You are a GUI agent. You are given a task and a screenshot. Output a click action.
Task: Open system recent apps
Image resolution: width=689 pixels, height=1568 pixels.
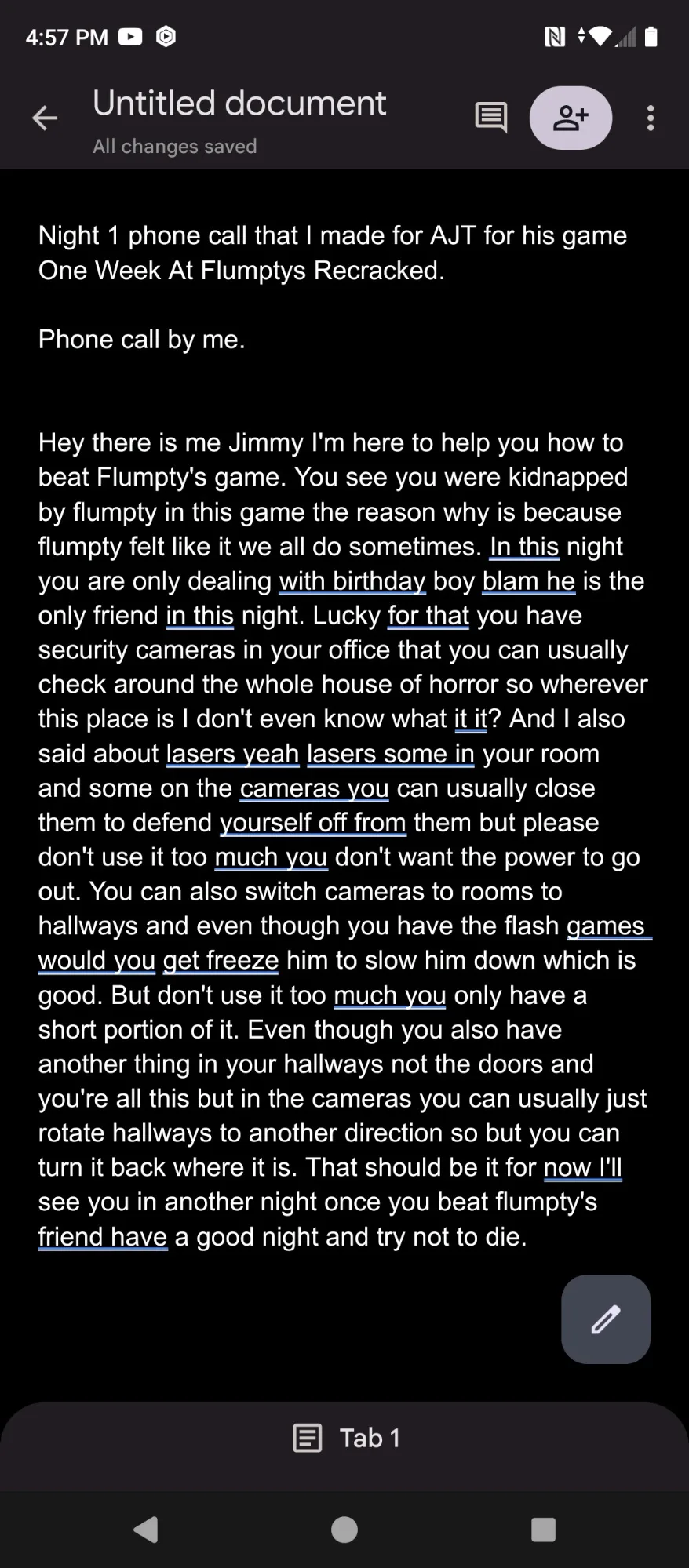pyautogui.click(x=543, y=1530)
